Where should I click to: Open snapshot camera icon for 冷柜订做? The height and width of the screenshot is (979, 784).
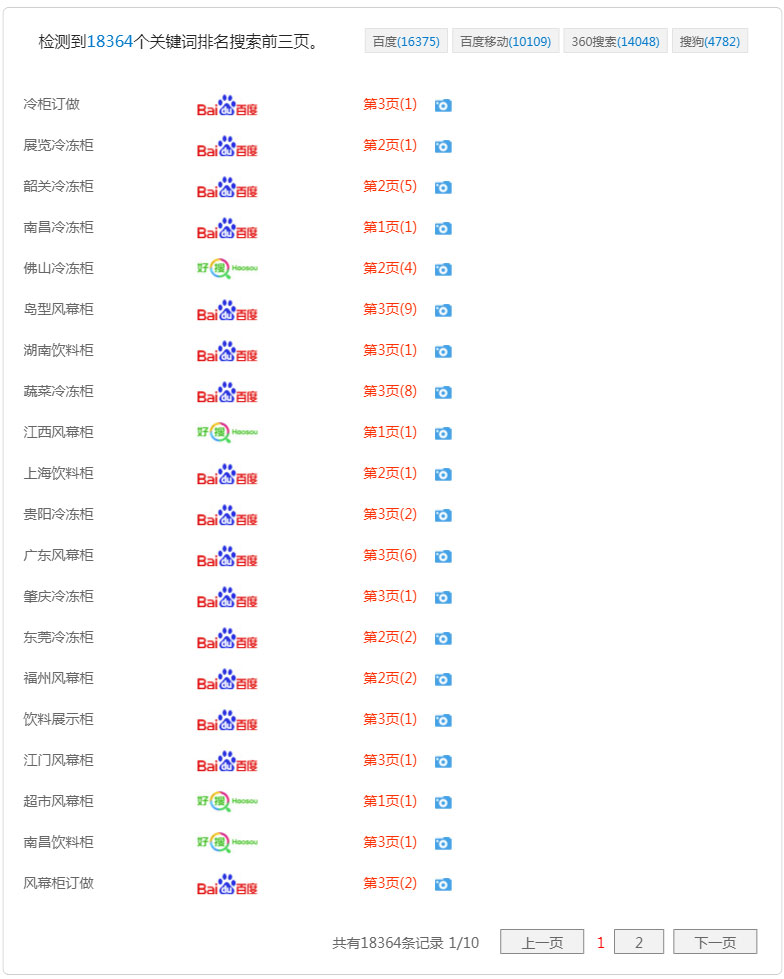click(443, 105)
